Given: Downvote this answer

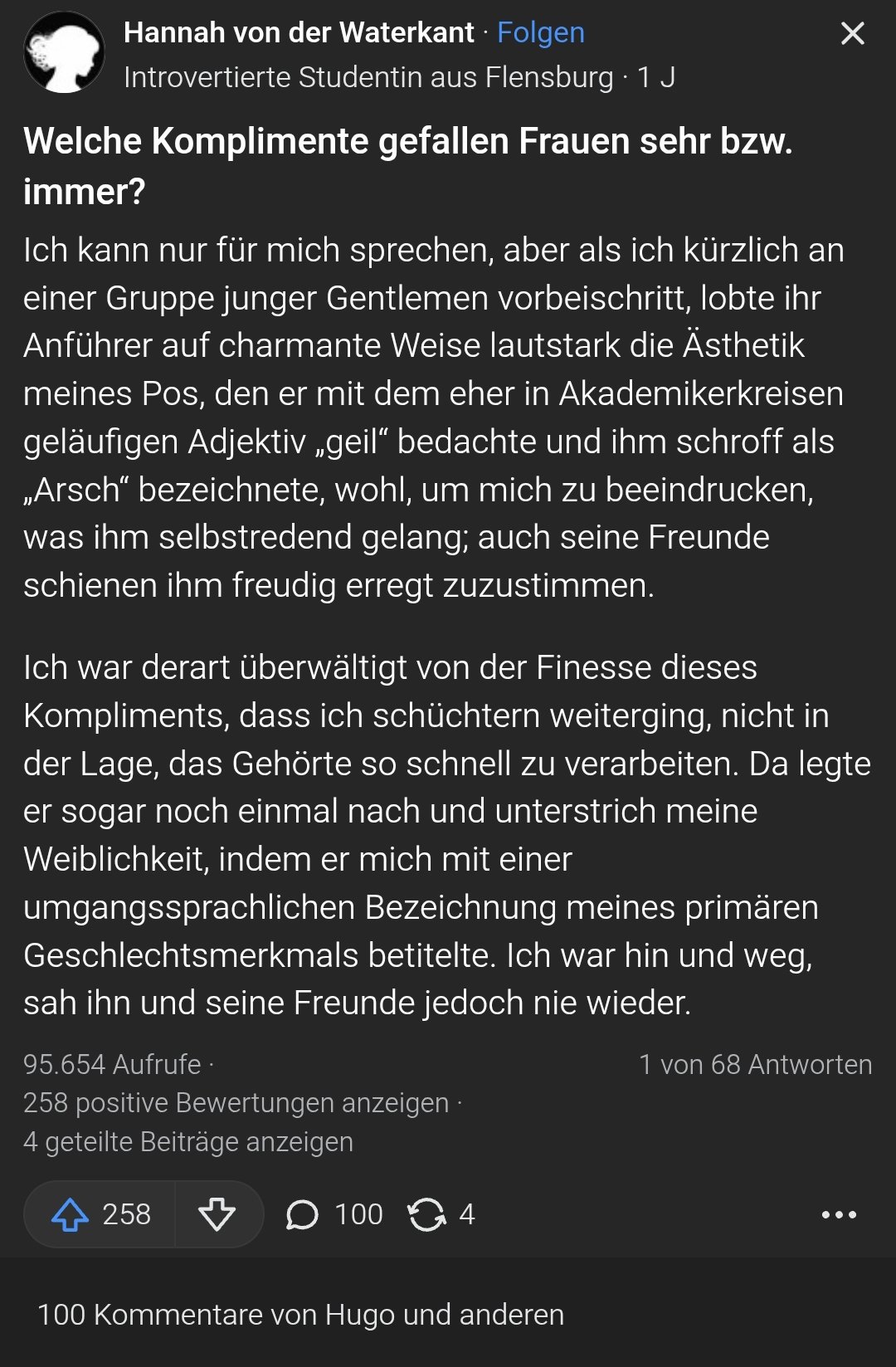Looking at the screenshot, I should 217,1214.
